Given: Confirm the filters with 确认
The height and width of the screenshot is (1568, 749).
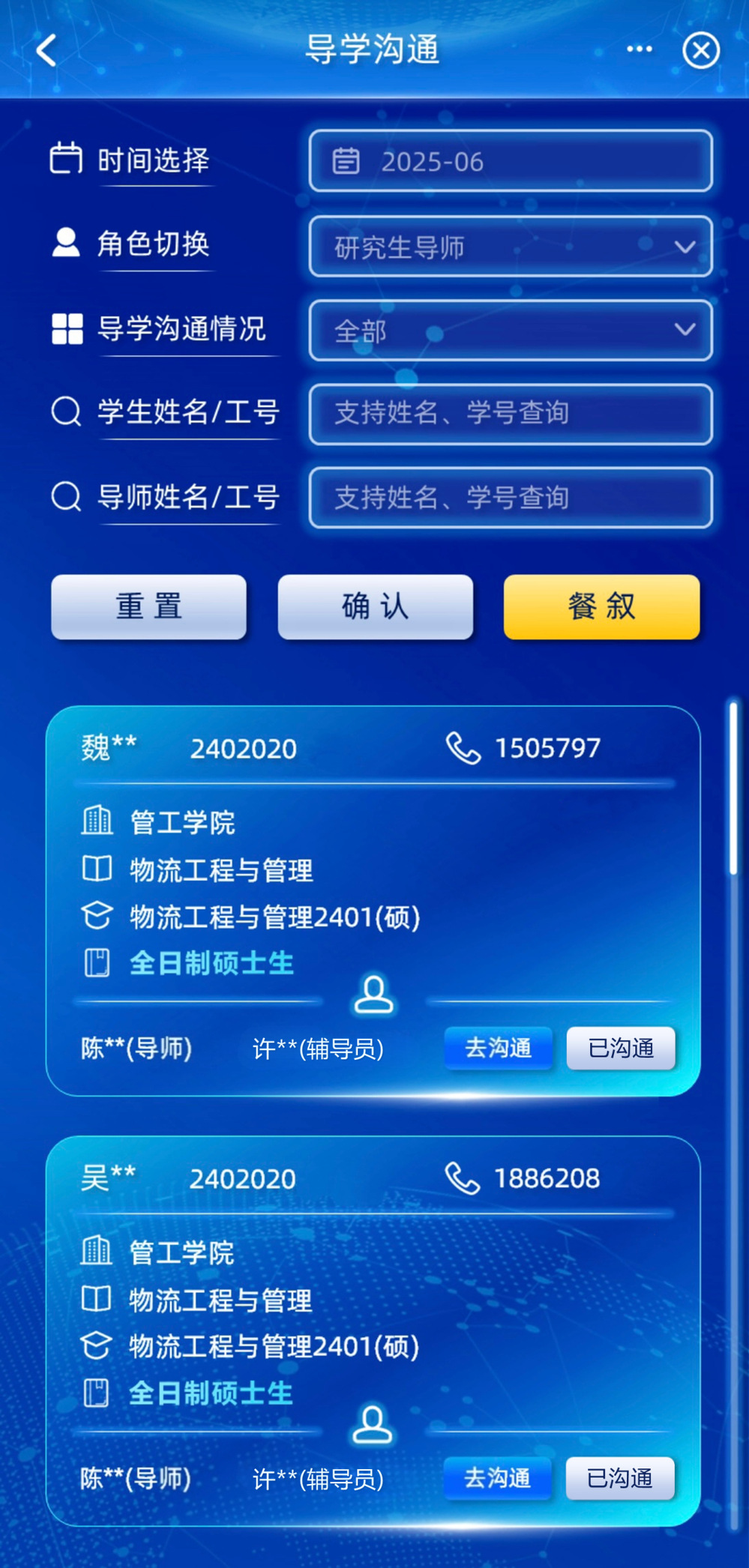Looking at the screenshot, I should tap(375, 606).
